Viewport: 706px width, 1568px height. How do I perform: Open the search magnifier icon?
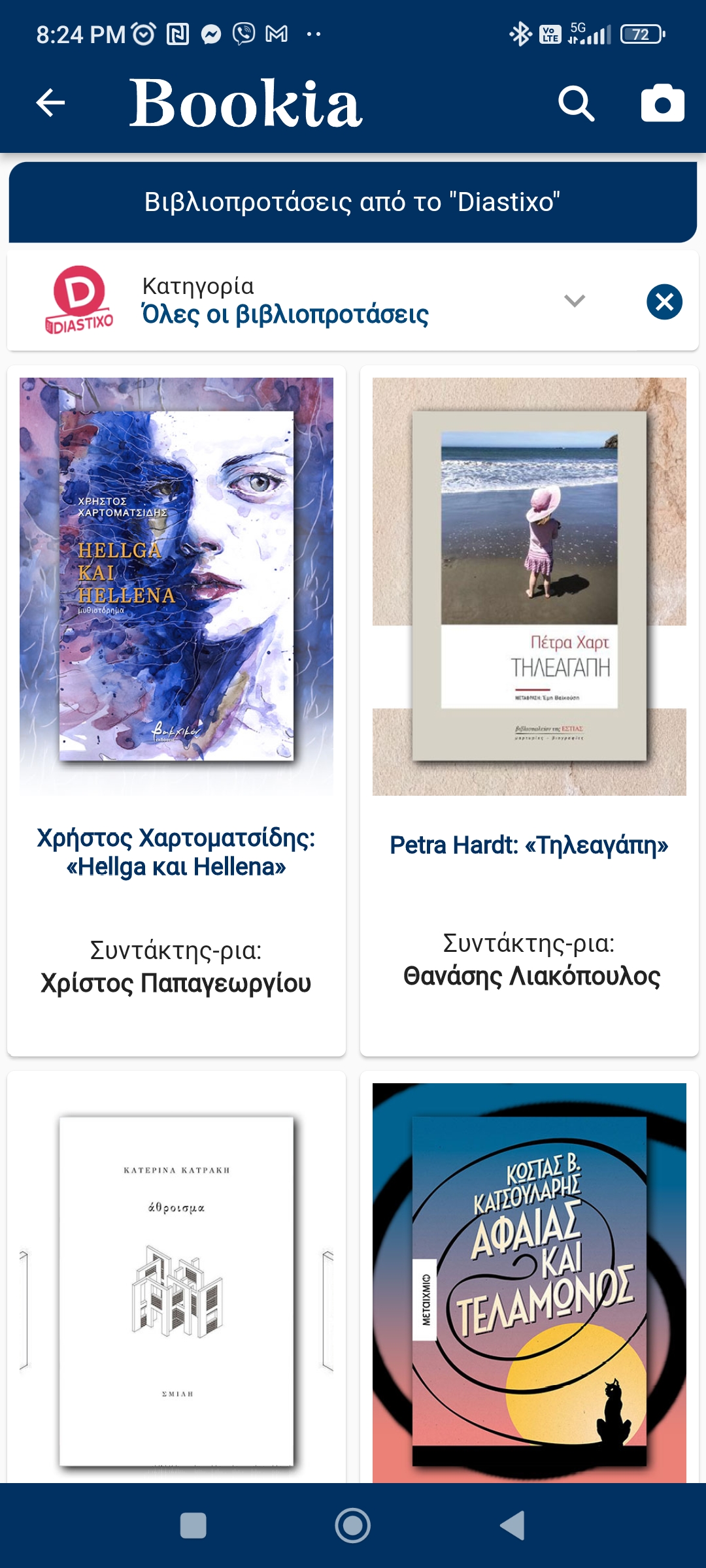pos(576,103)
